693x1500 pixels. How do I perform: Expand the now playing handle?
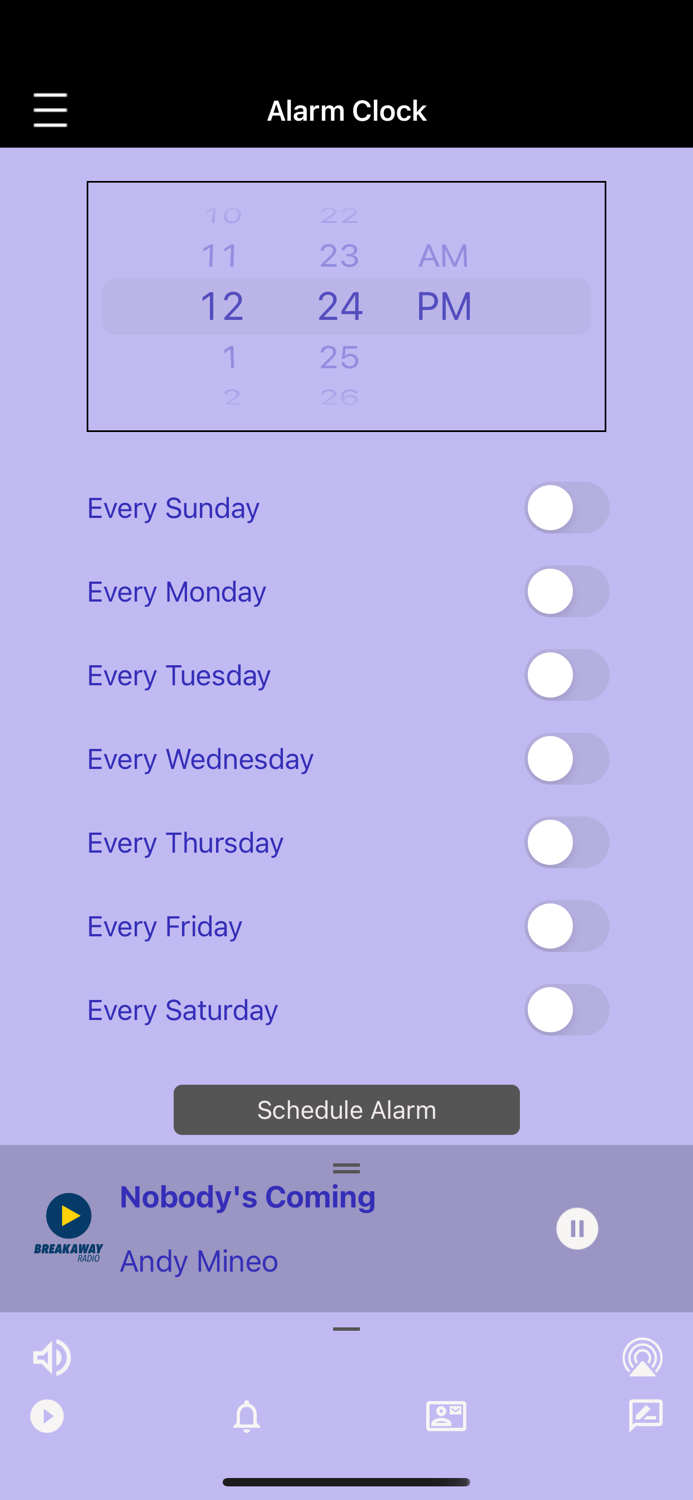pos(346,1168)
